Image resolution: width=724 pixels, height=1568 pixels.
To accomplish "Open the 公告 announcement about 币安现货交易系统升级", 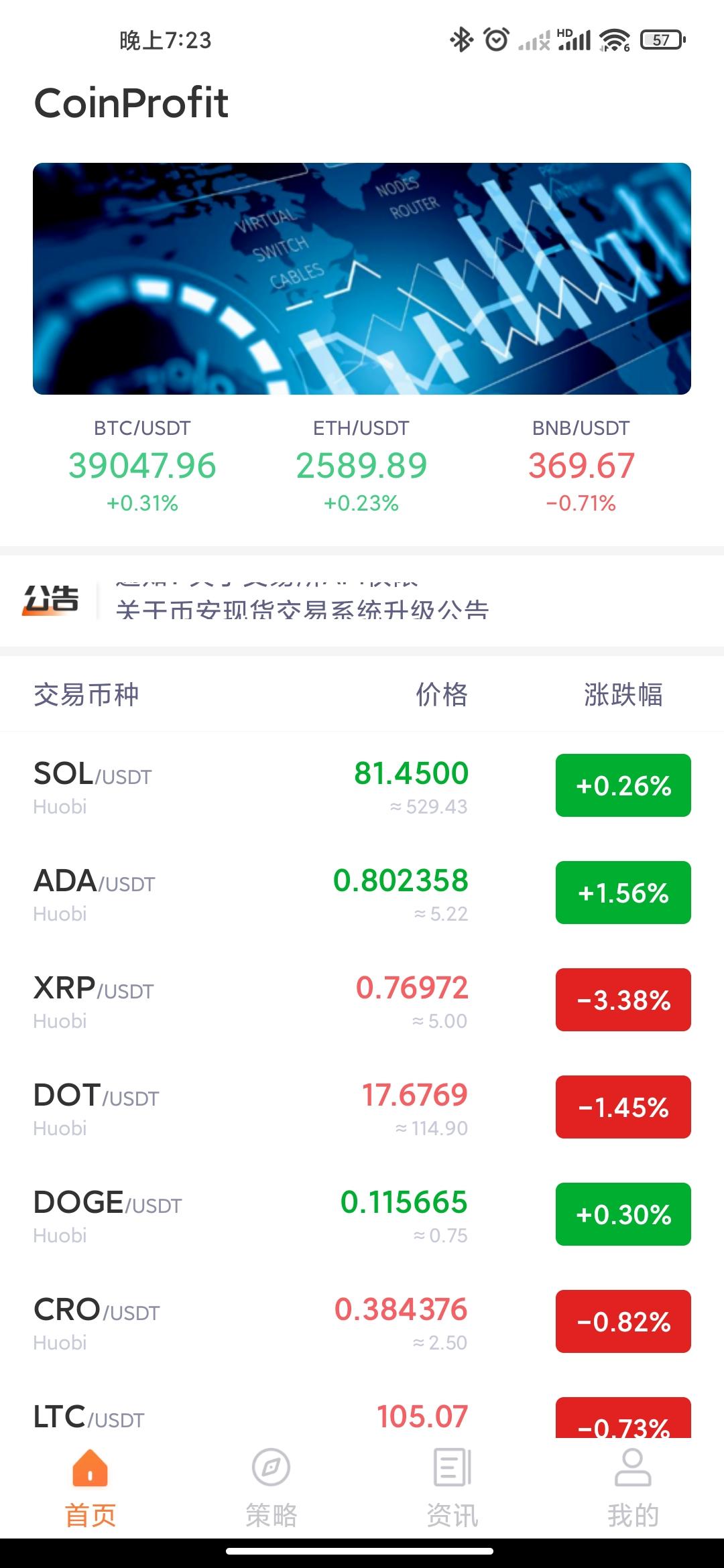I will coord(302,608).
